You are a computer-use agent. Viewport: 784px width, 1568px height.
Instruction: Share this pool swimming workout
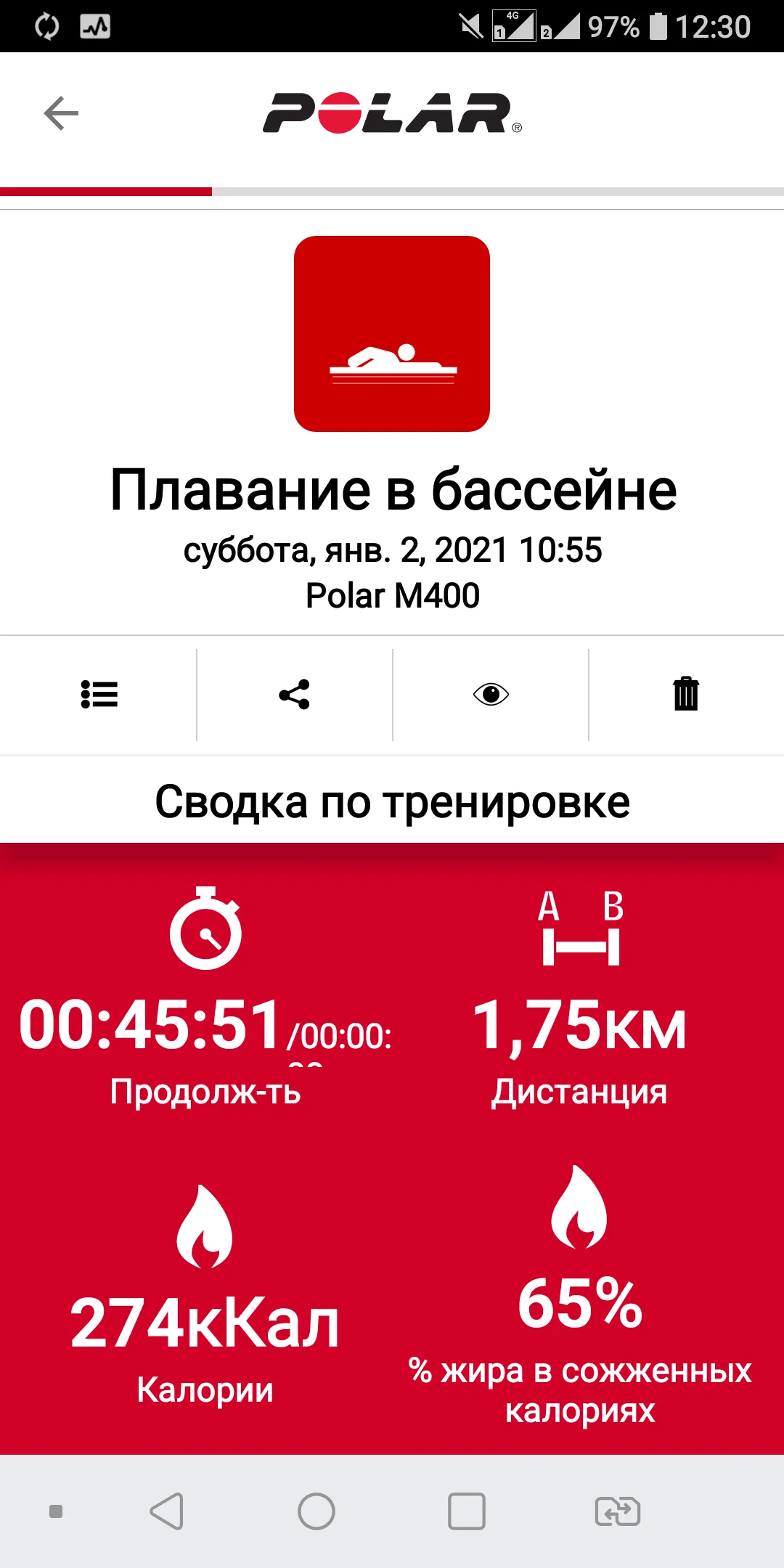point(294,695)
